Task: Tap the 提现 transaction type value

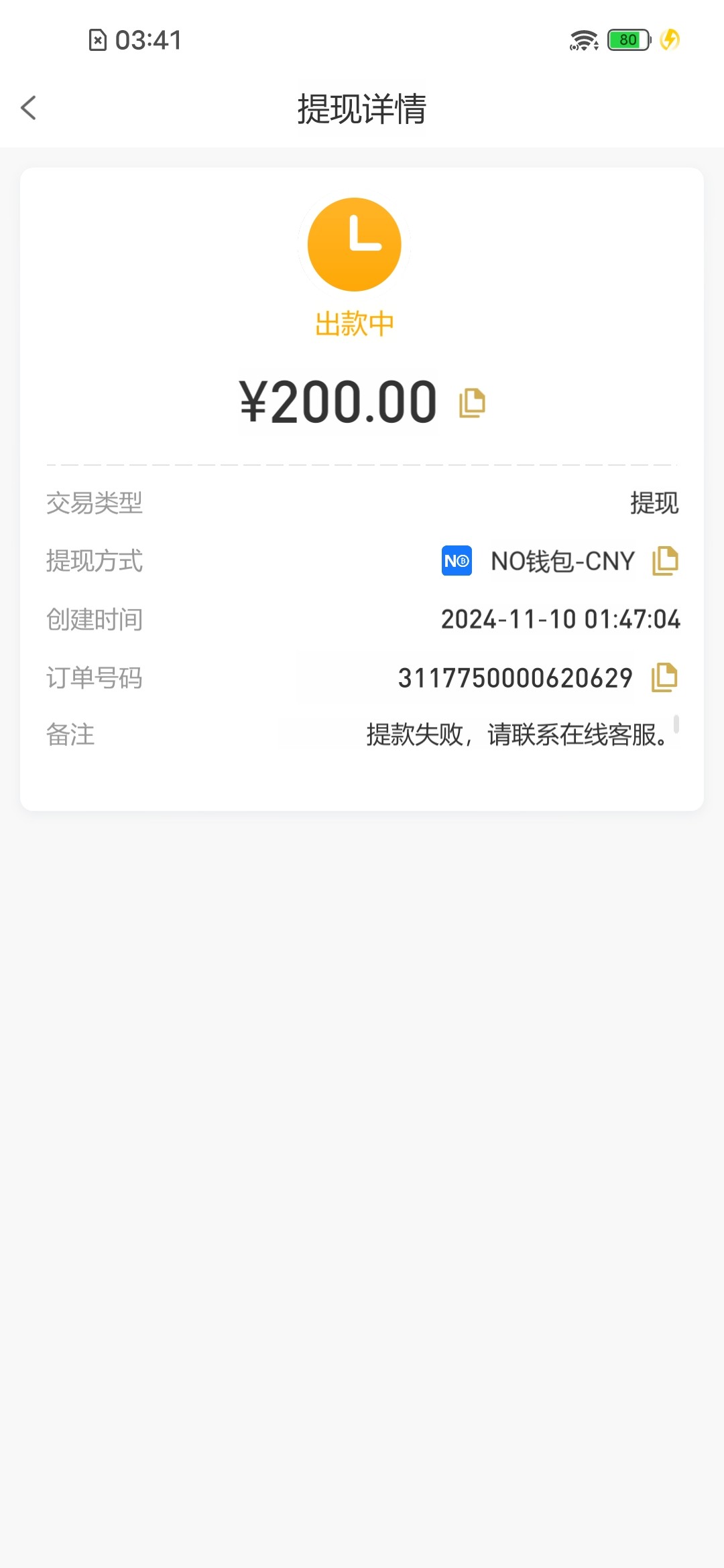Action: coord(654,503)
